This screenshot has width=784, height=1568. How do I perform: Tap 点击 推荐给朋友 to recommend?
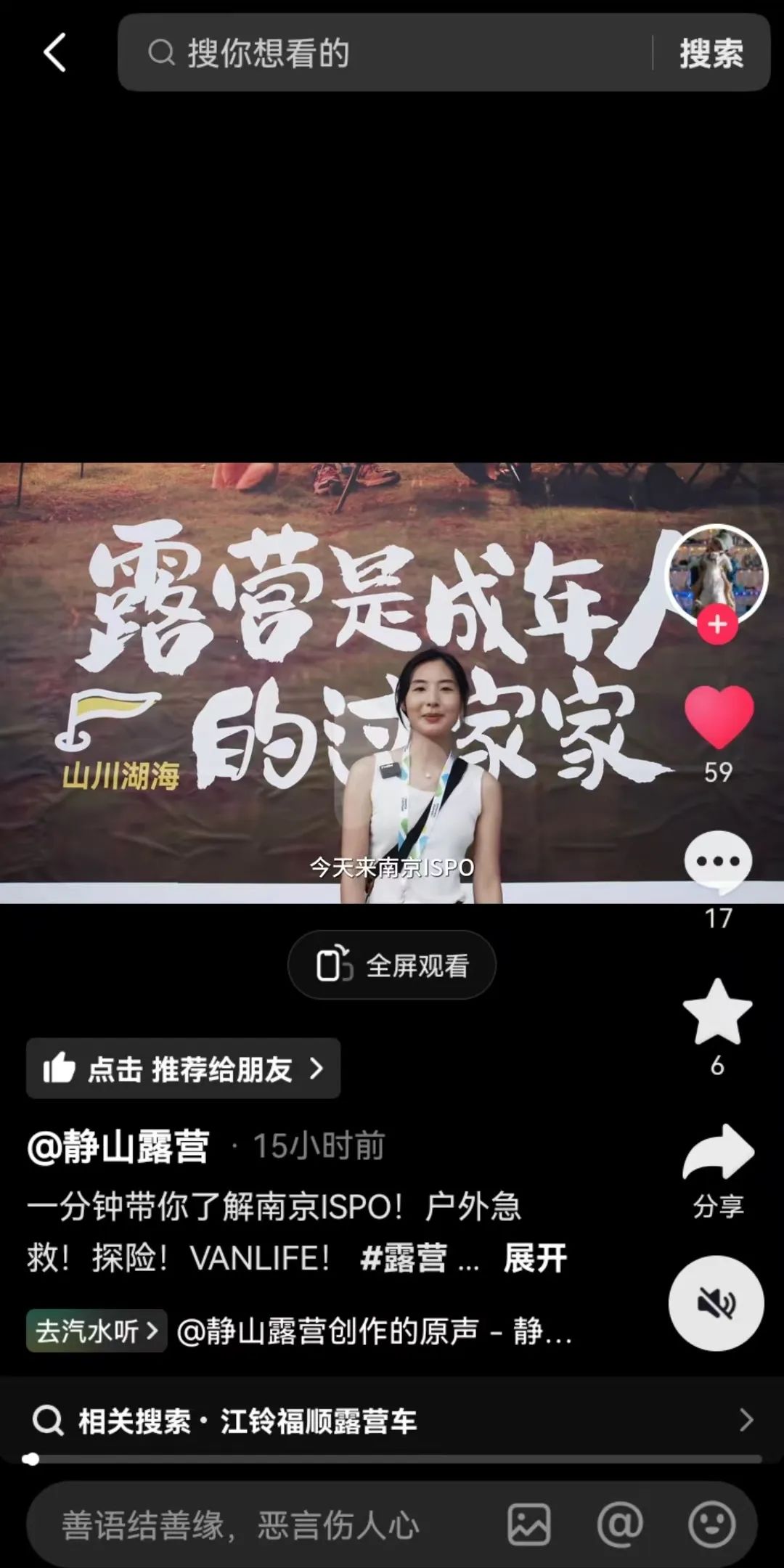(x=183, y=1069)
